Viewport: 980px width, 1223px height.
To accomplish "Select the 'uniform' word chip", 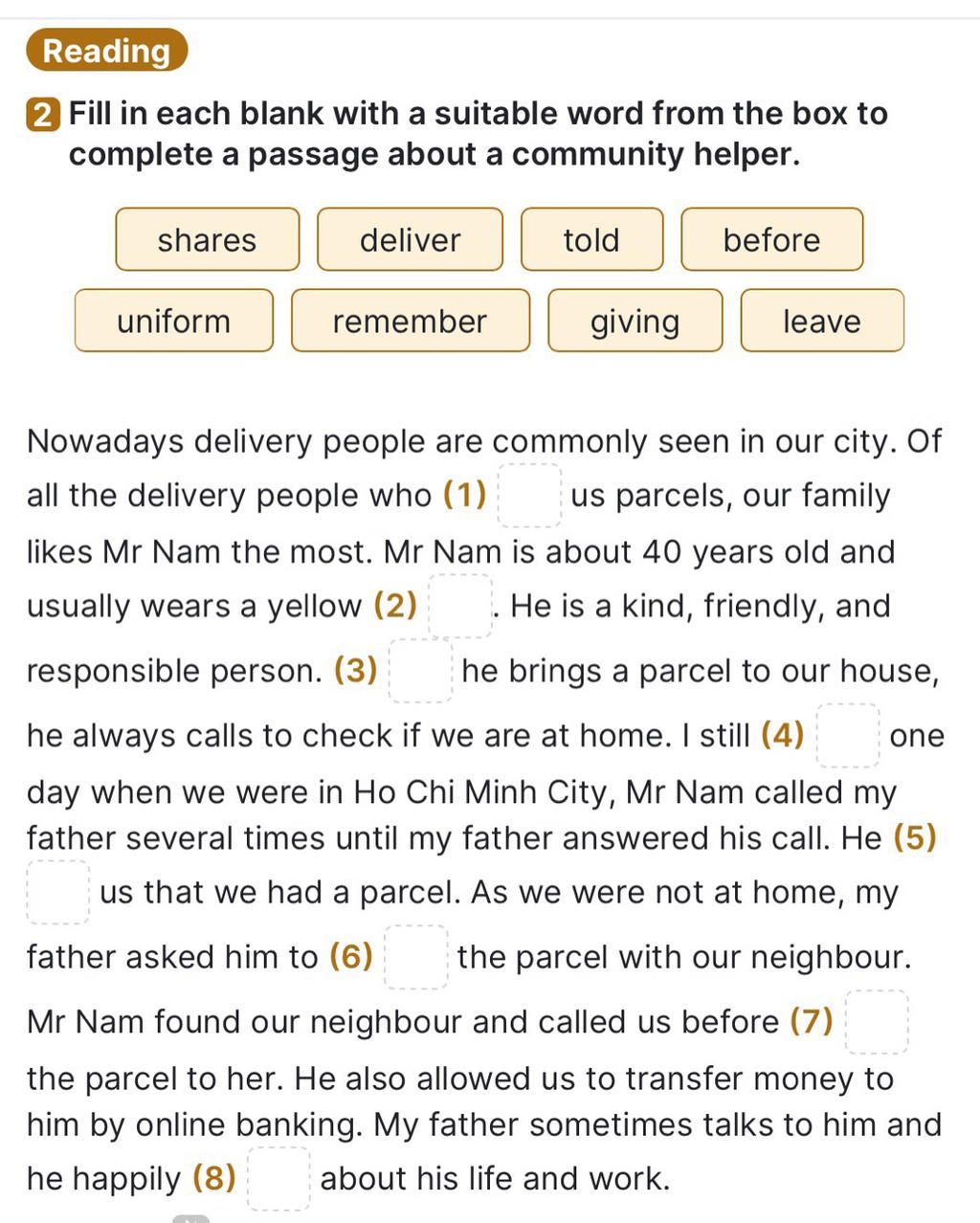I will click(x=173, y=321).
